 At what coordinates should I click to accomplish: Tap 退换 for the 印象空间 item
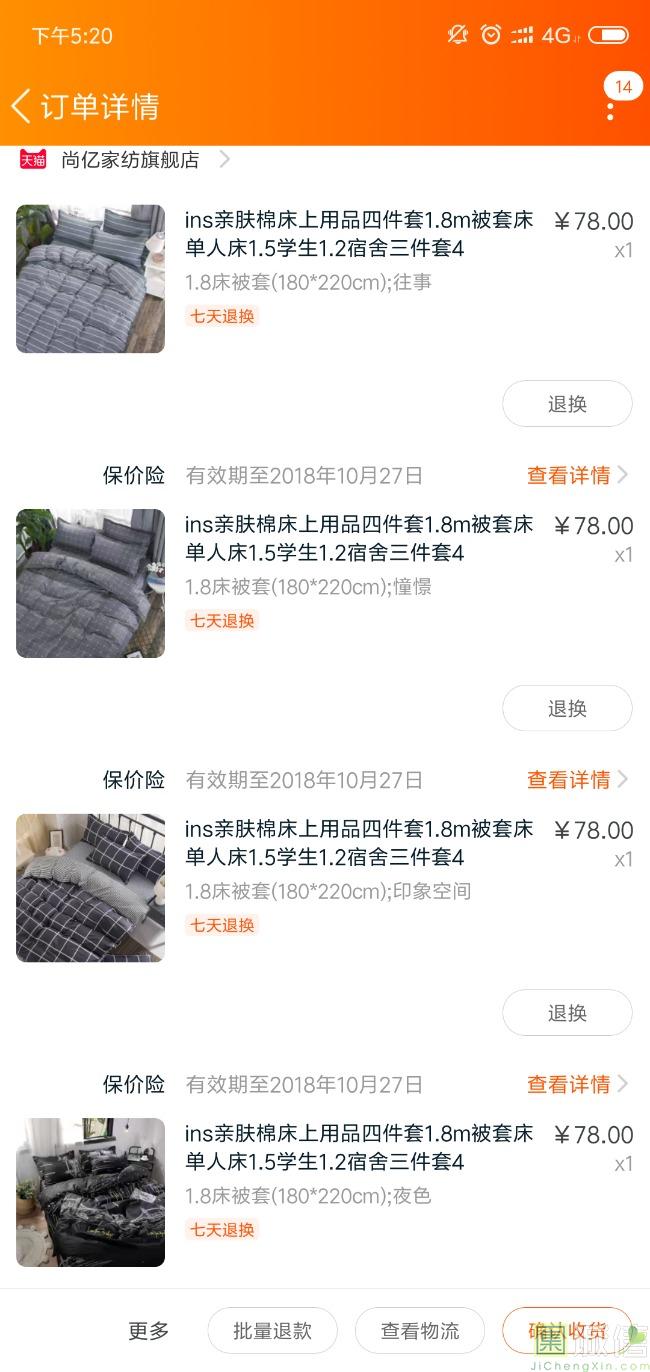[x=567, y=1013]
